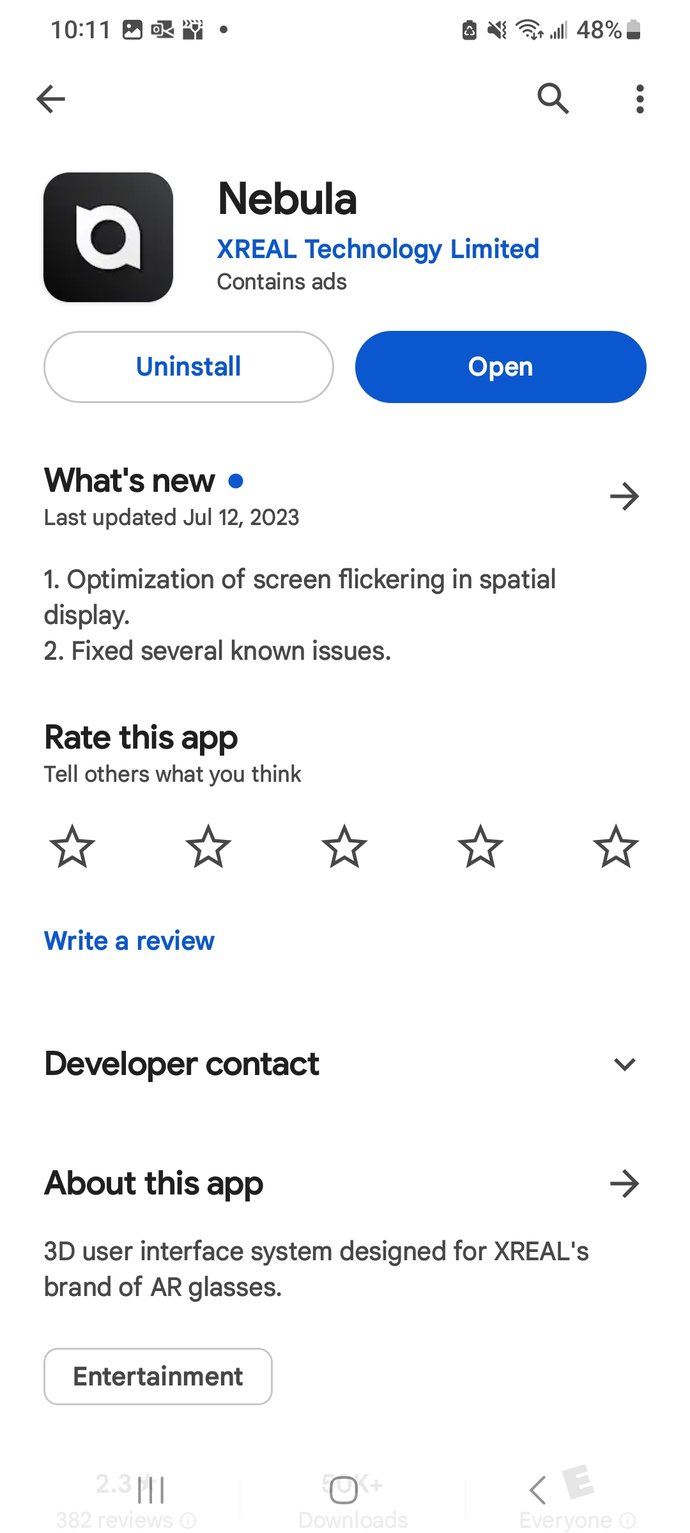Rate the app three stars
Viewport: 690px width, 1533px height.
[344, 848]
